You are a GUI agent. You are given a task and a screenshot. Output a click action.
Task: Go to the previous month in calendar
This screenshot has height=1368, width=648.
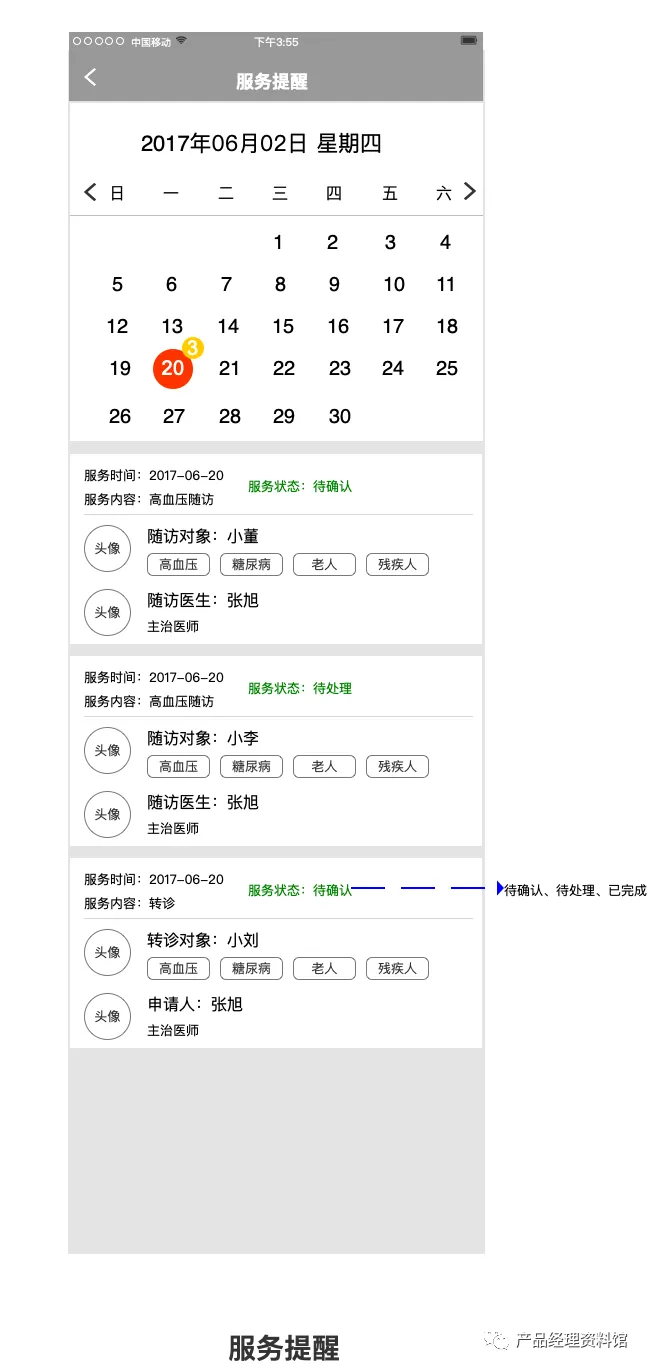click(90, 192)
